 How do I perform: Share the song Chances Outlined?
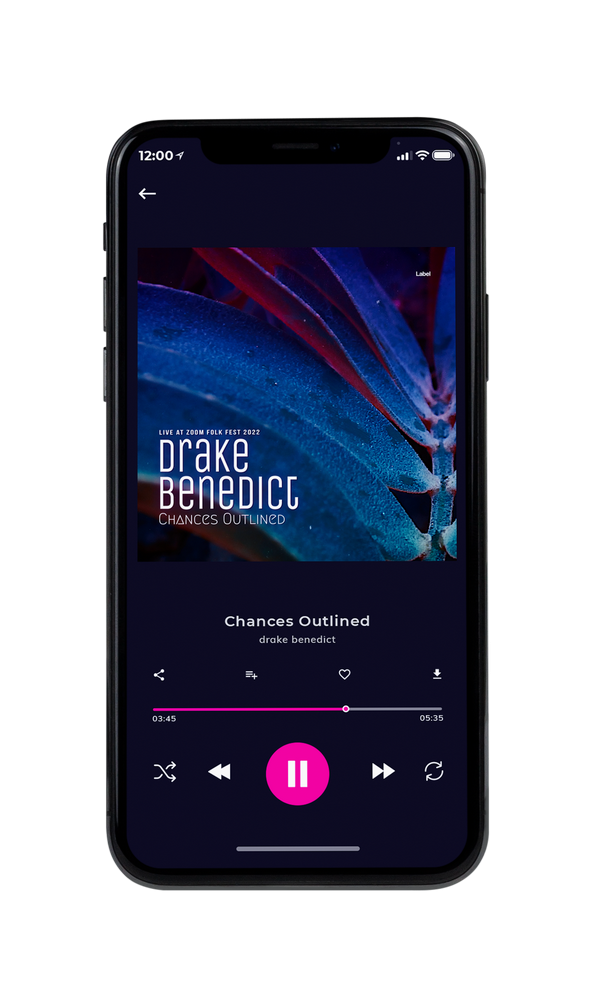[159, 675]
